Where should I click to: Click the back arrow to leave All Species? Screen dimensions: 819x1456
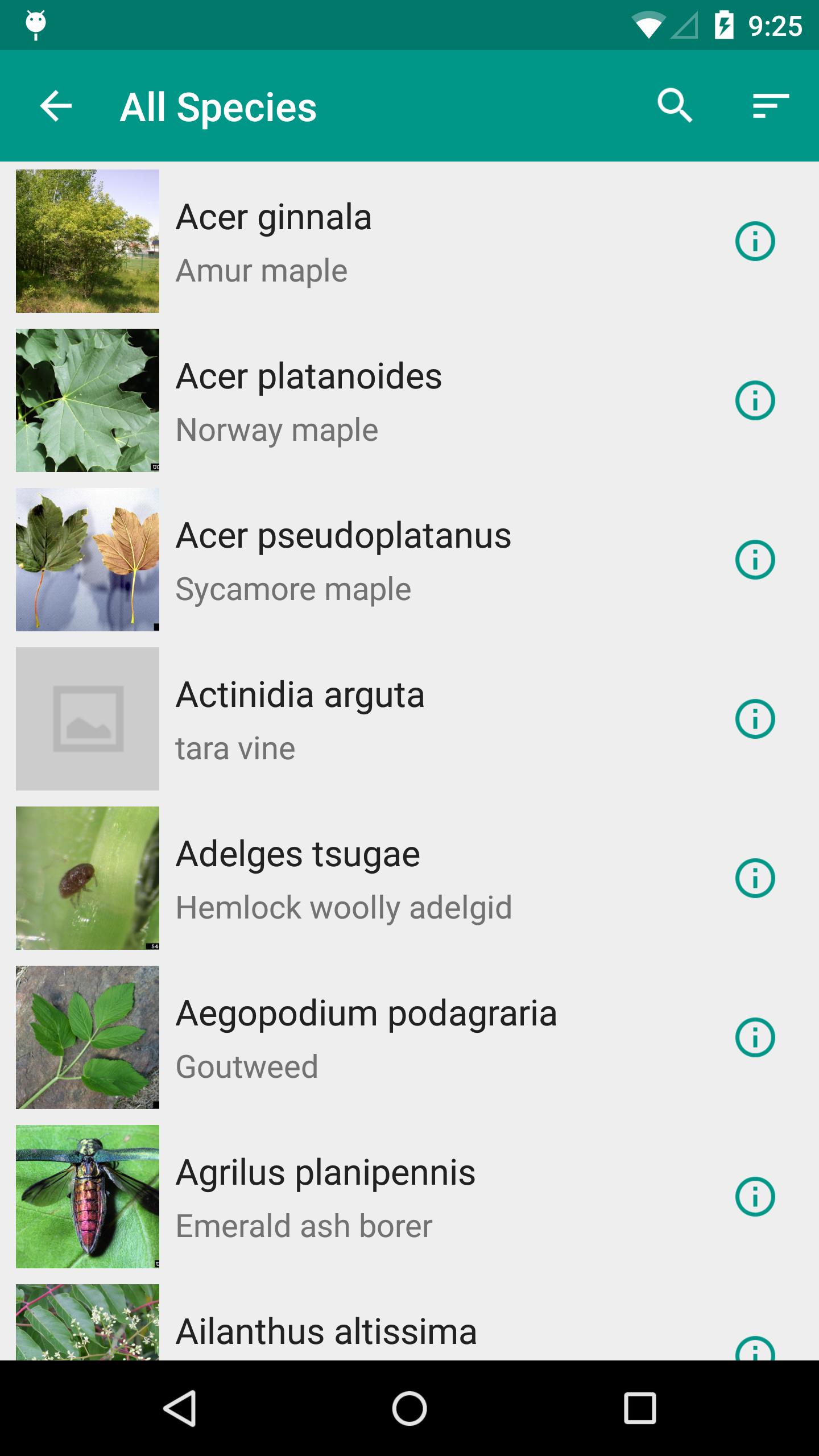pos(54,106)
